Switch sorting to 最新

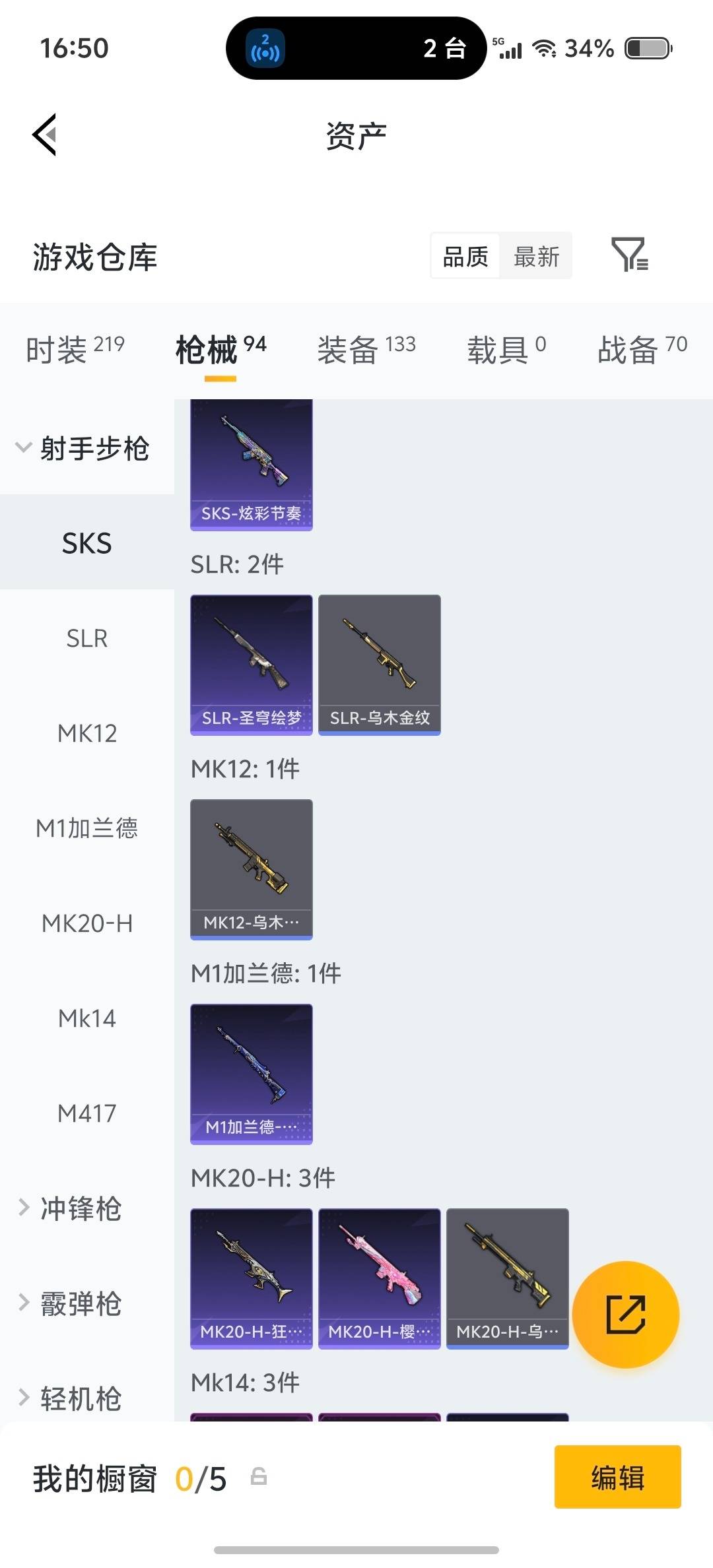coord(537,256)
